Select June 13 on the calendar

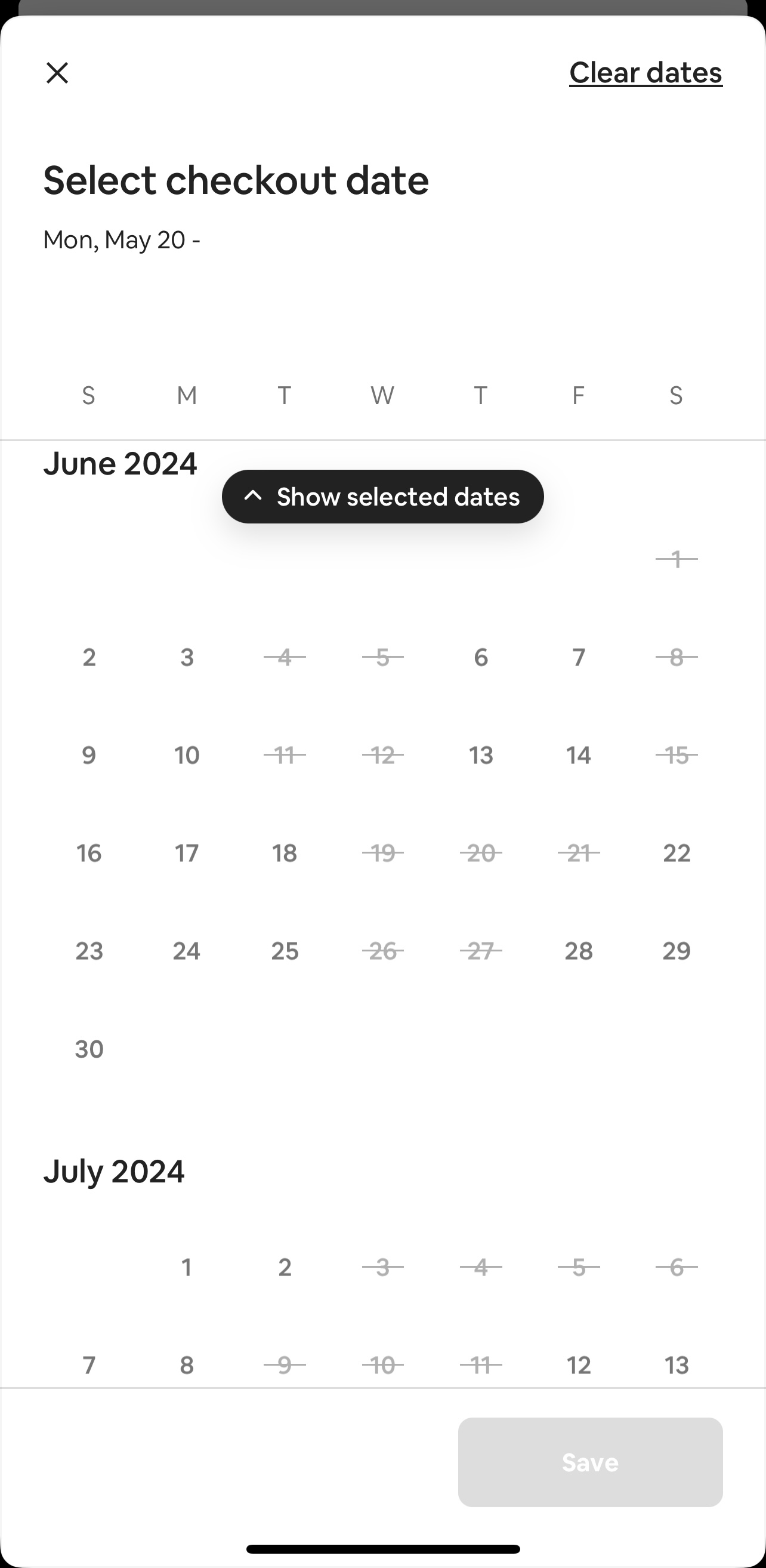481,756
